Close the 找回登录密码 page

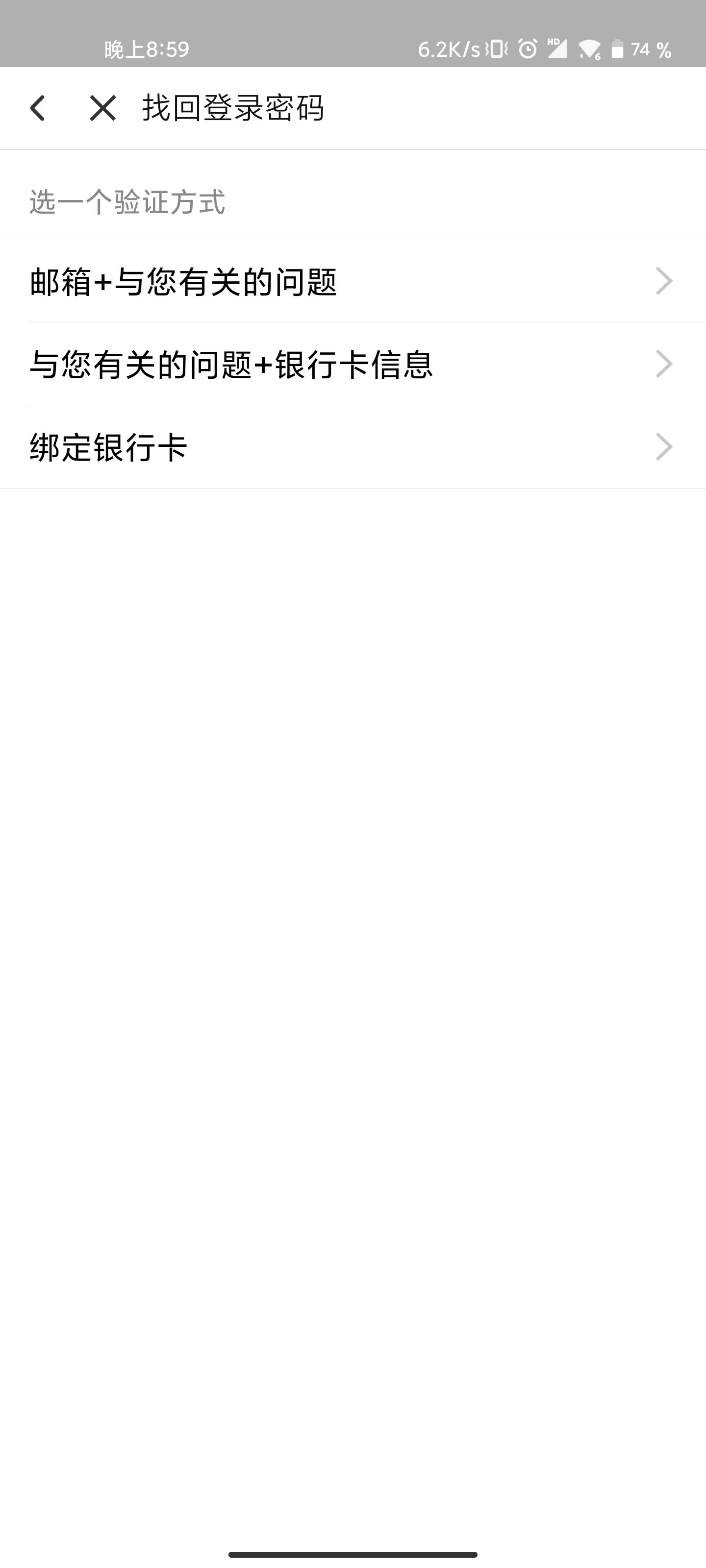pos(102,108)
